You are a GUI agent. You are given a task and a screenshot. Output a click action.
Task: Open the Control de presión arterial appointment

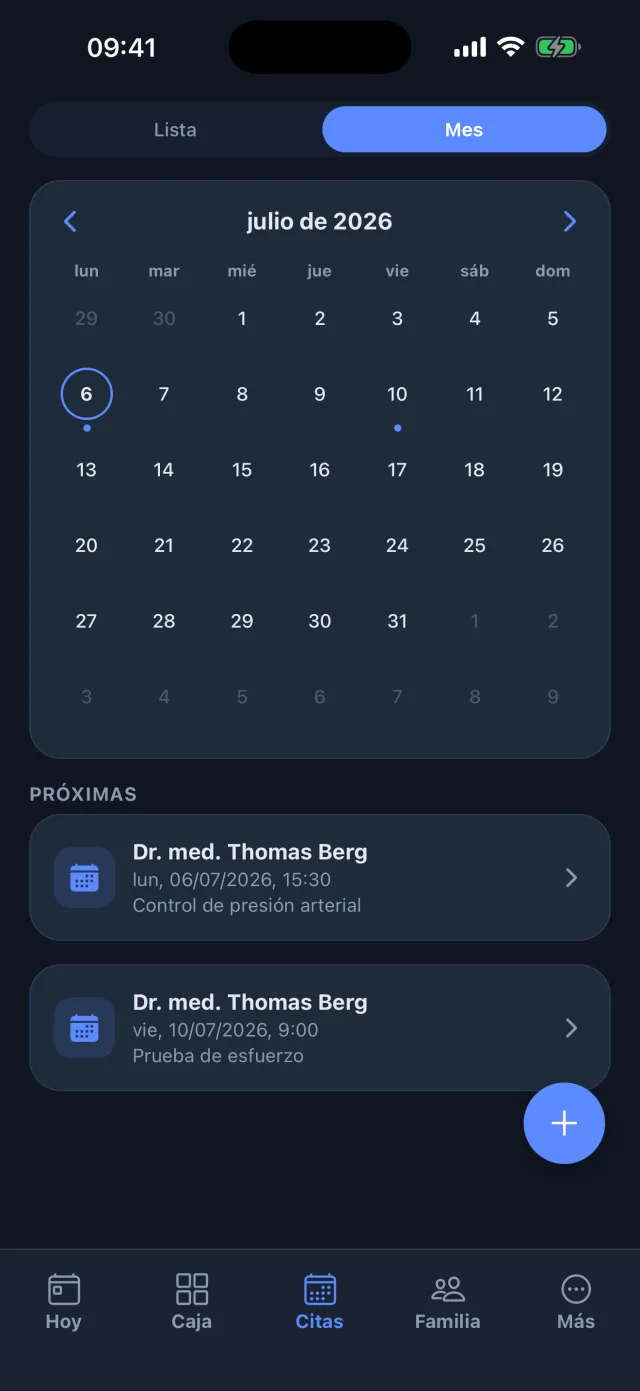click(x=320, y=877)
